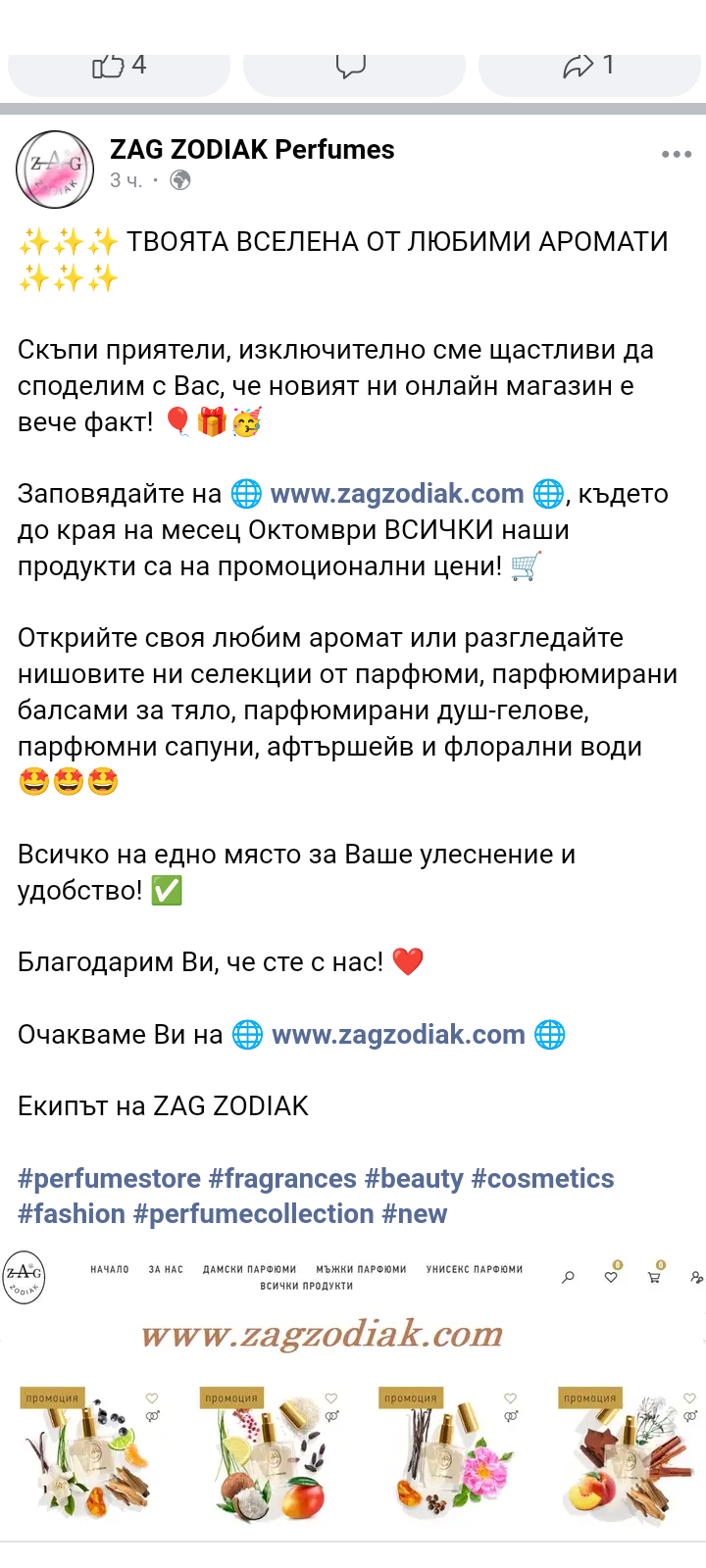Open the #beauty hashtag
The image size is (706, 1568).
(x=414, y=1179)
